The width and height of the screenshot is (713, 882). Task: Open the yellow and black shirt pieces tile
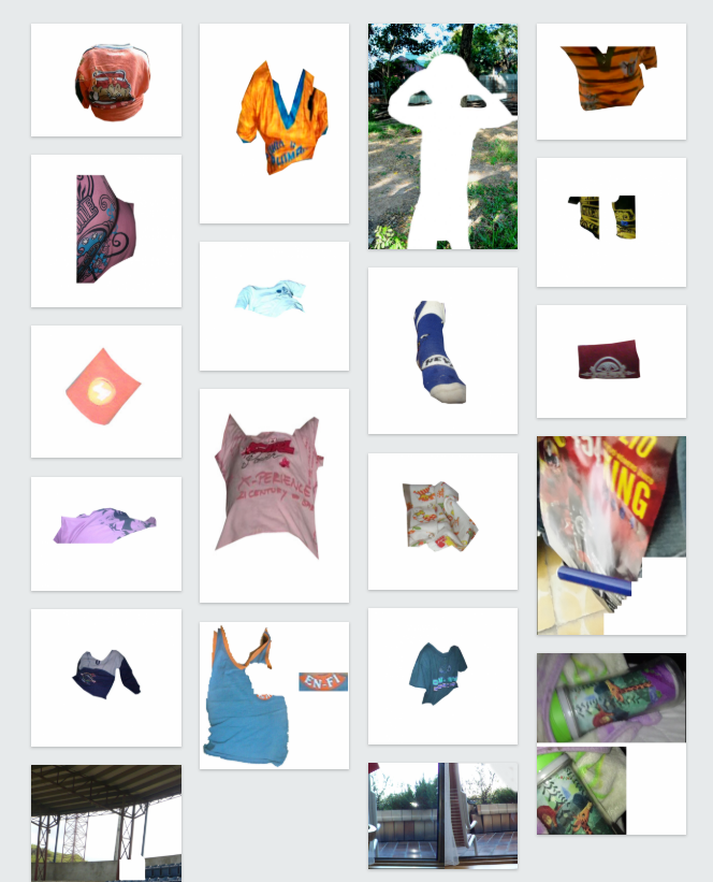(x=611, y=221)
